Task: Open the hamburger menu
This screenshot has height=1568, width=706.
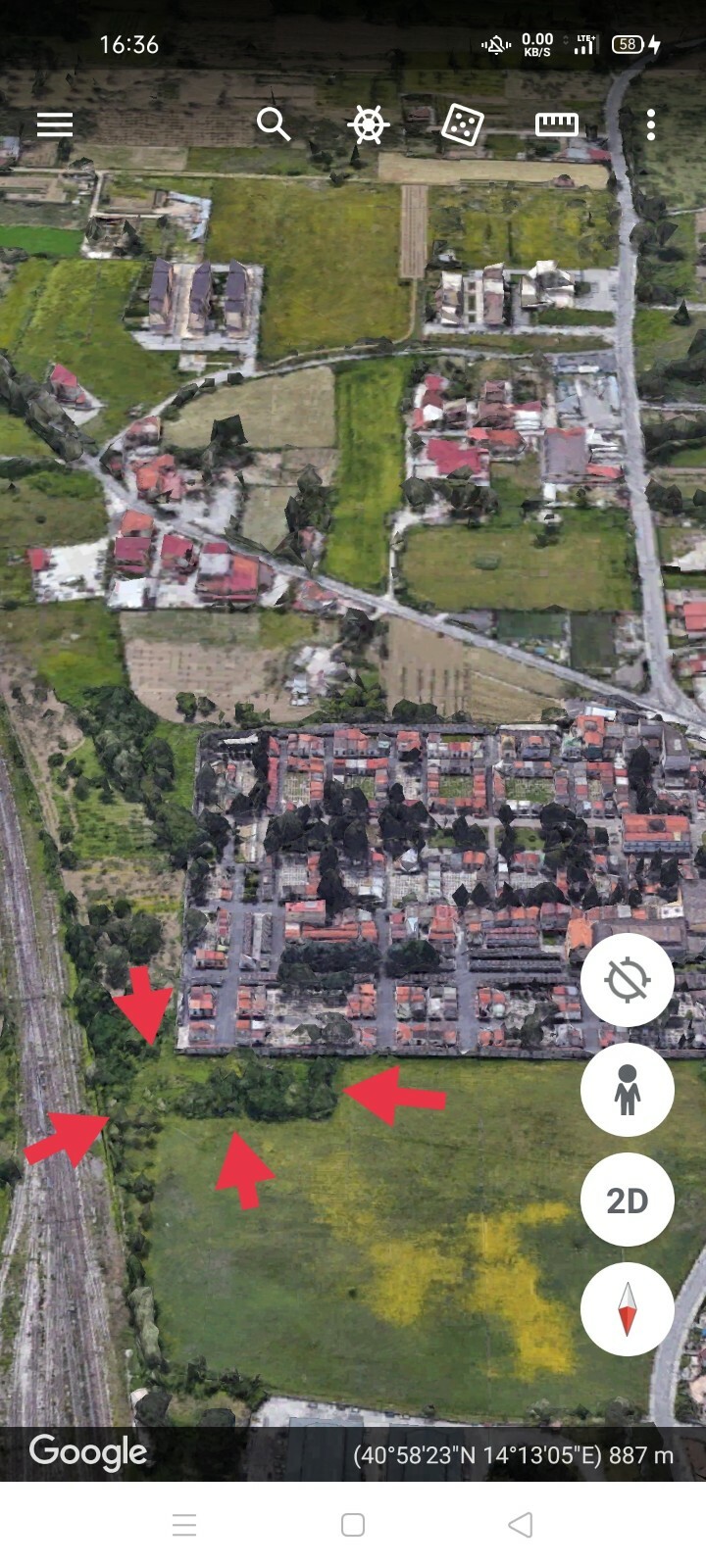Action: click(x=55, y=124)
